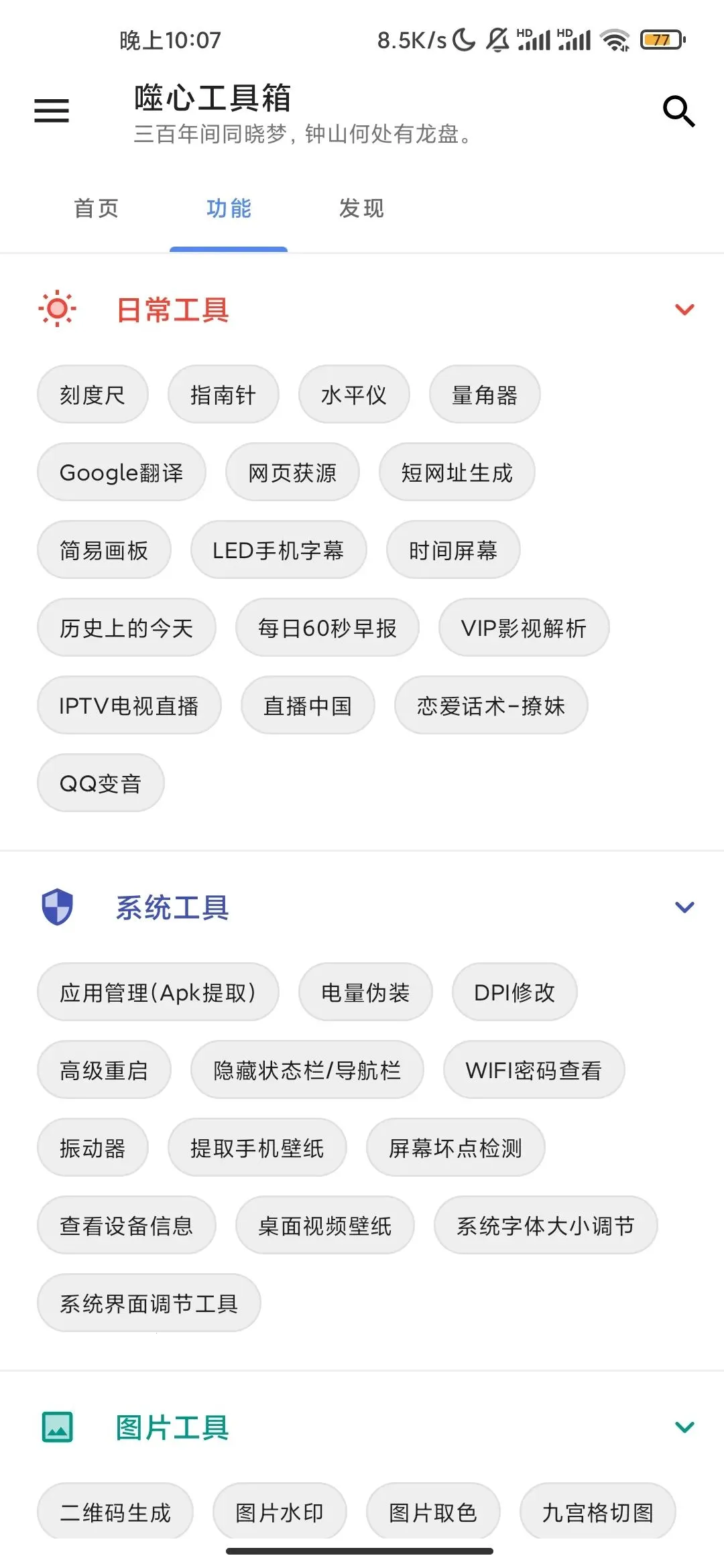This screenshot has width=724, height=1568.
Task: Open the navigation drawer menu
Action: pos(51,110)
